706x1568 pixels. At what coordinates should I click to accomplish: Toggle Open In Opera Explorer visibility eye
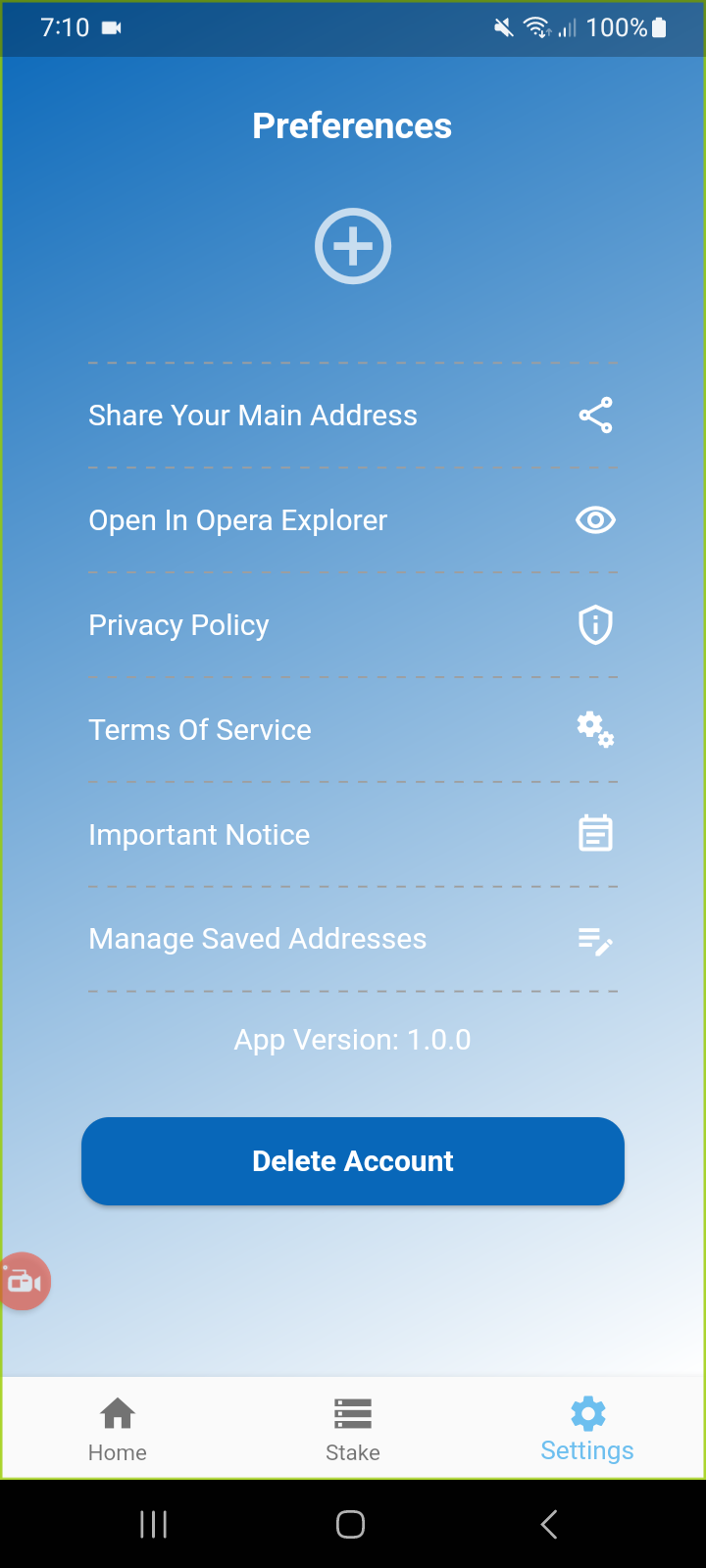(595, 520)
